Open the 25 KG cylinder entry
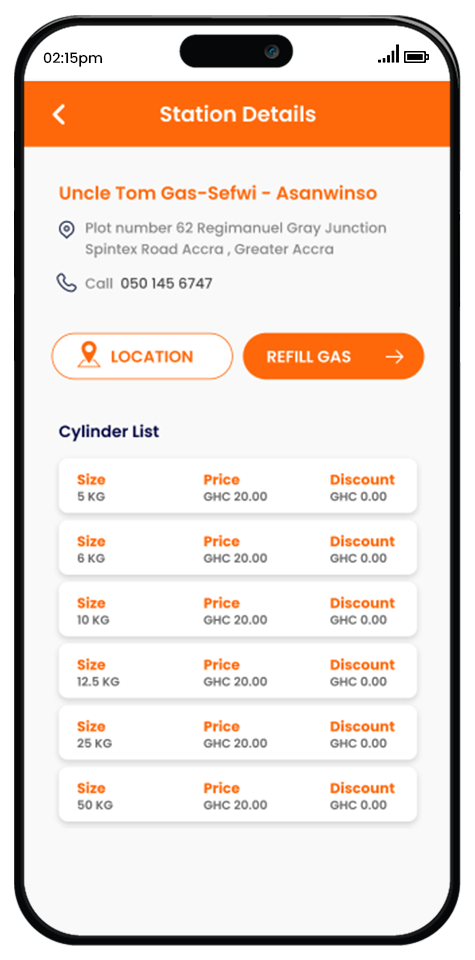475x960 pixels. [238, 734]
